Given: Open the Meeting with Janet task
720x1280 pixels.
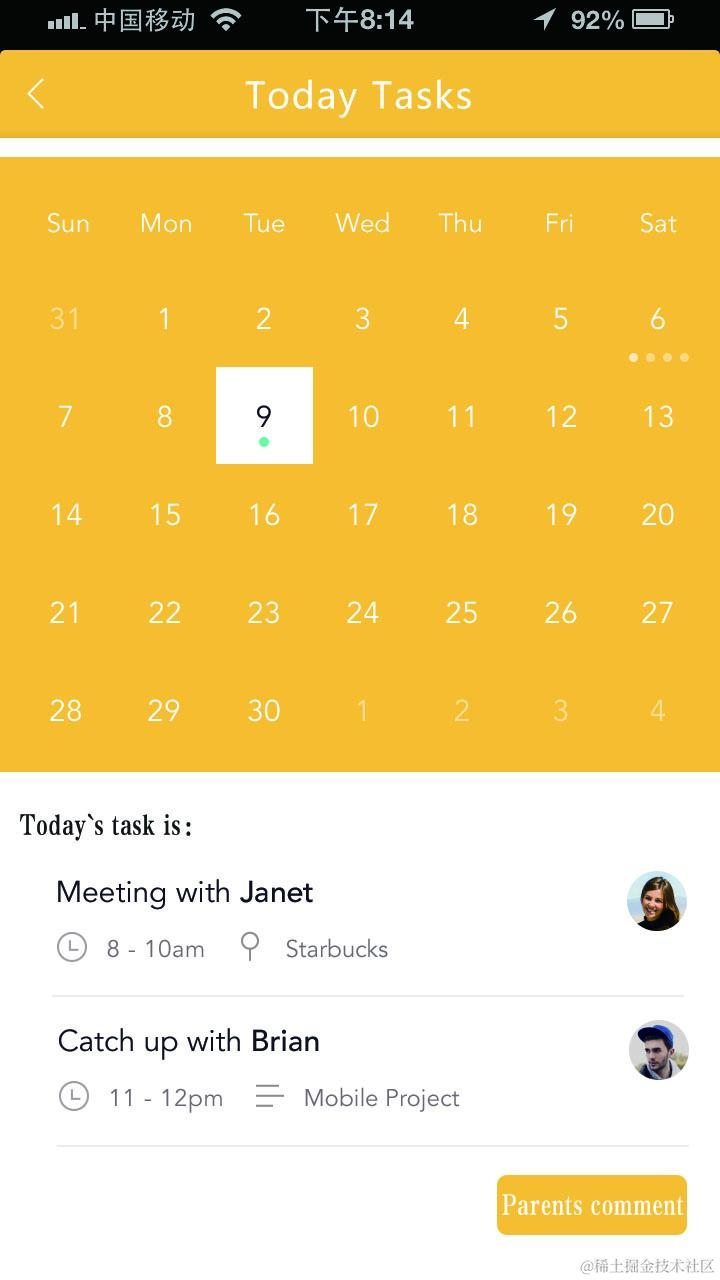Looking at the screenshot, I should tap(185, 892).
